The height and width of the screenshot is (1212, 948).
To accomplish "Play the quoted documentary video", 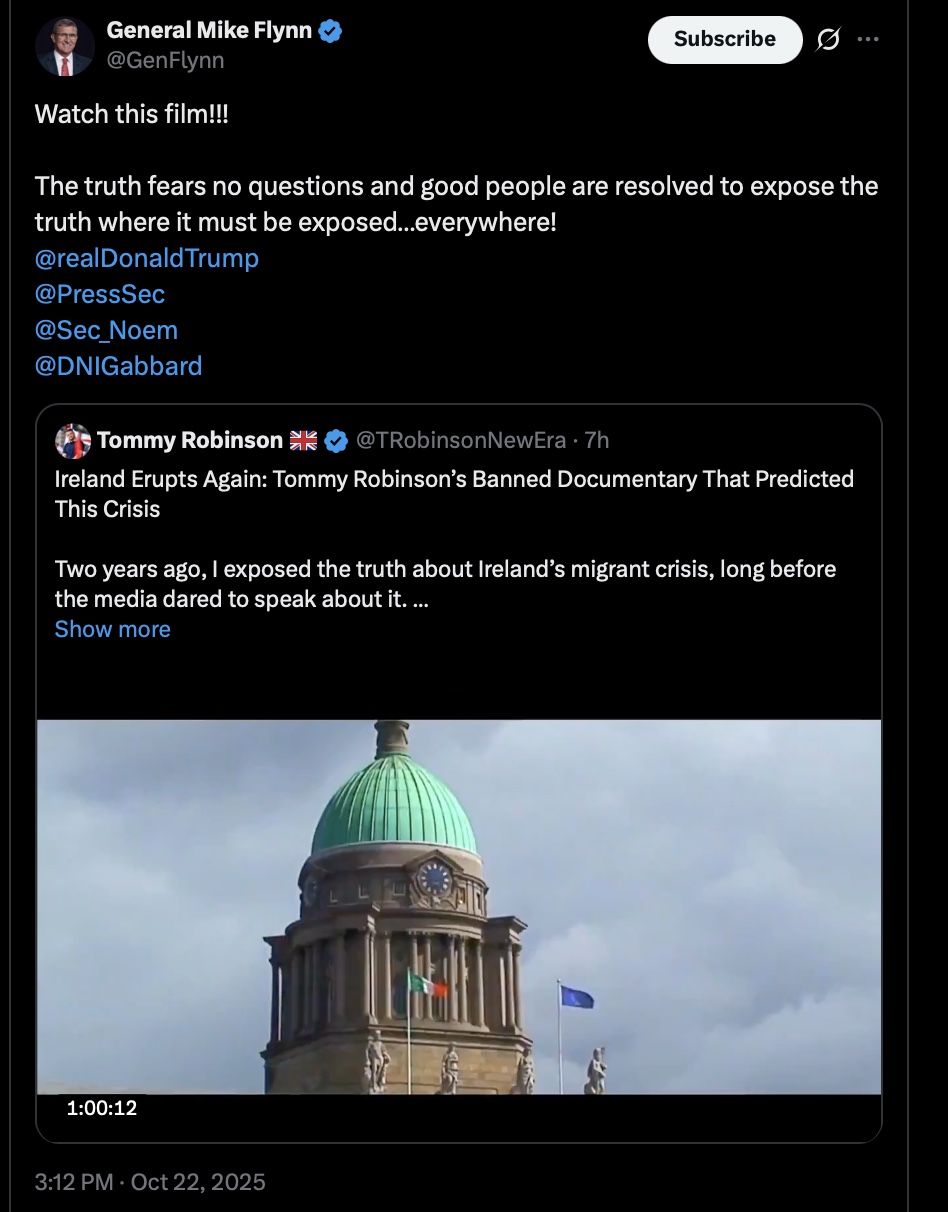I will pos(458,906).
